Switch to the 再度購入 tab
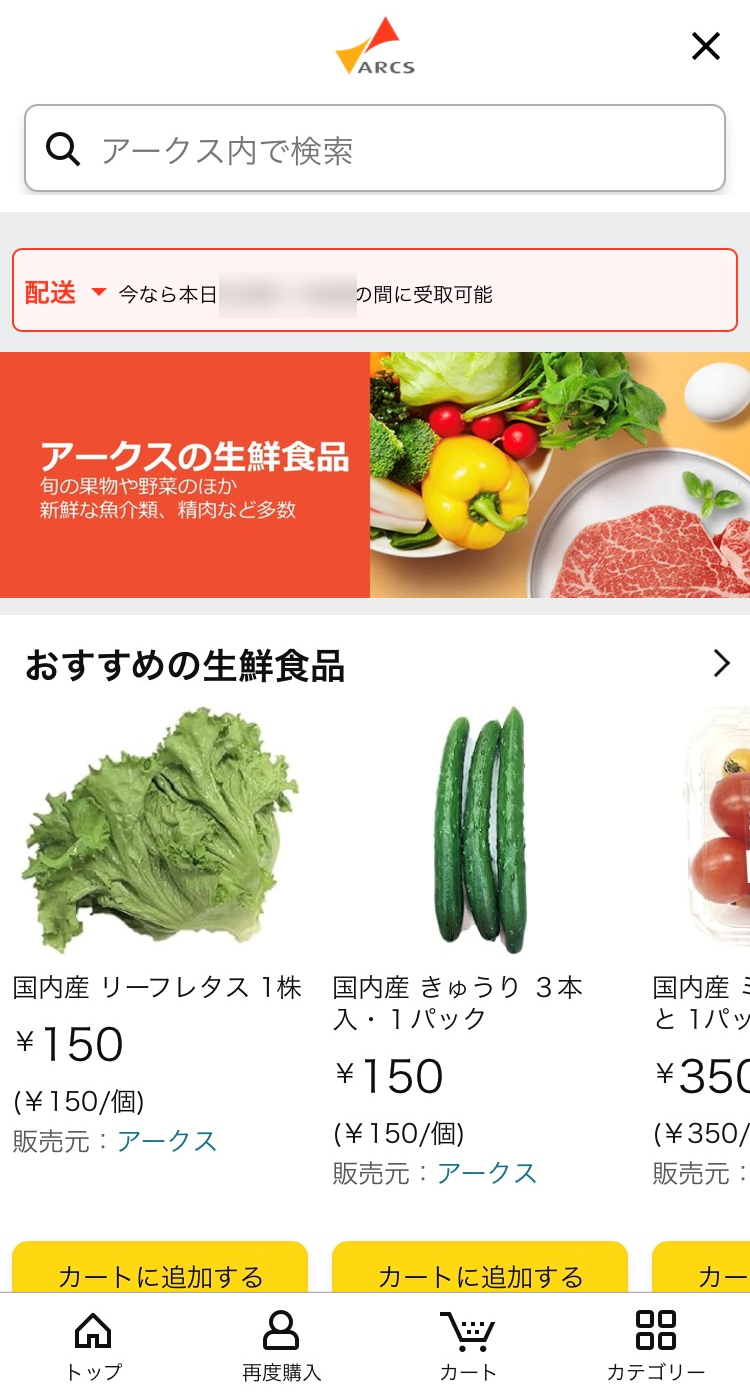 (281, 1346)
